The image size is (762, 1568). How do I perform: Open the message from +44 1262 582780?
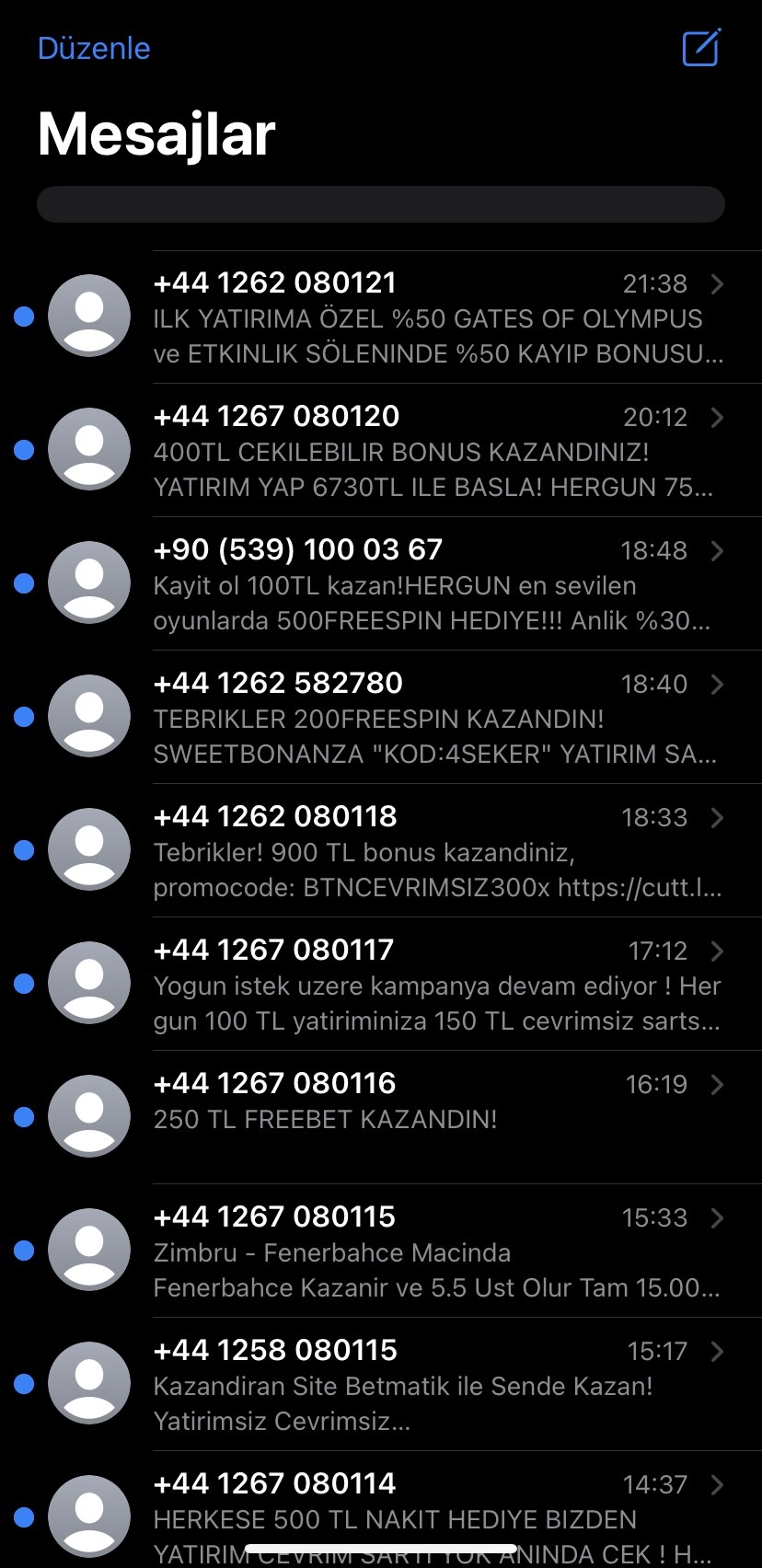point(381,717)
